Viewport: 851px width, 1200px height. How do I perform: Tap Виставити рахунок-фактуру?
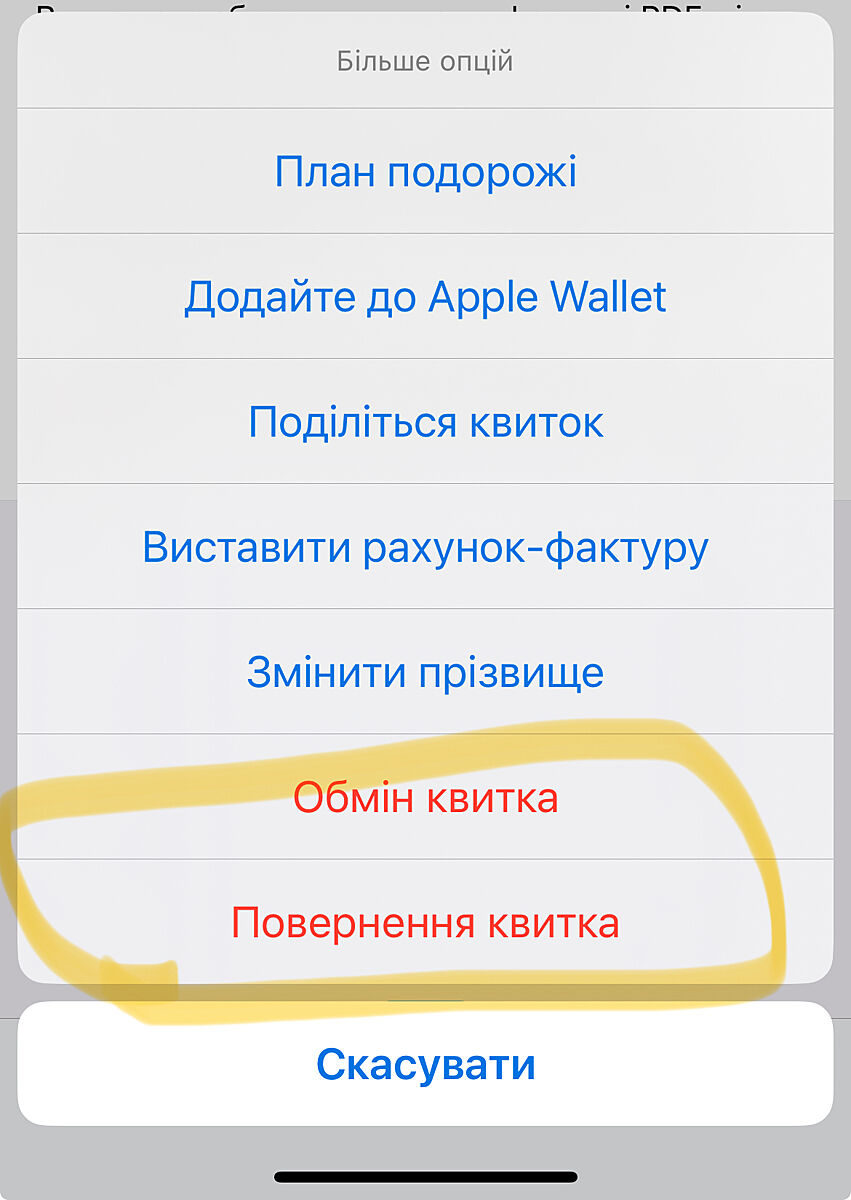coord(425,547)
